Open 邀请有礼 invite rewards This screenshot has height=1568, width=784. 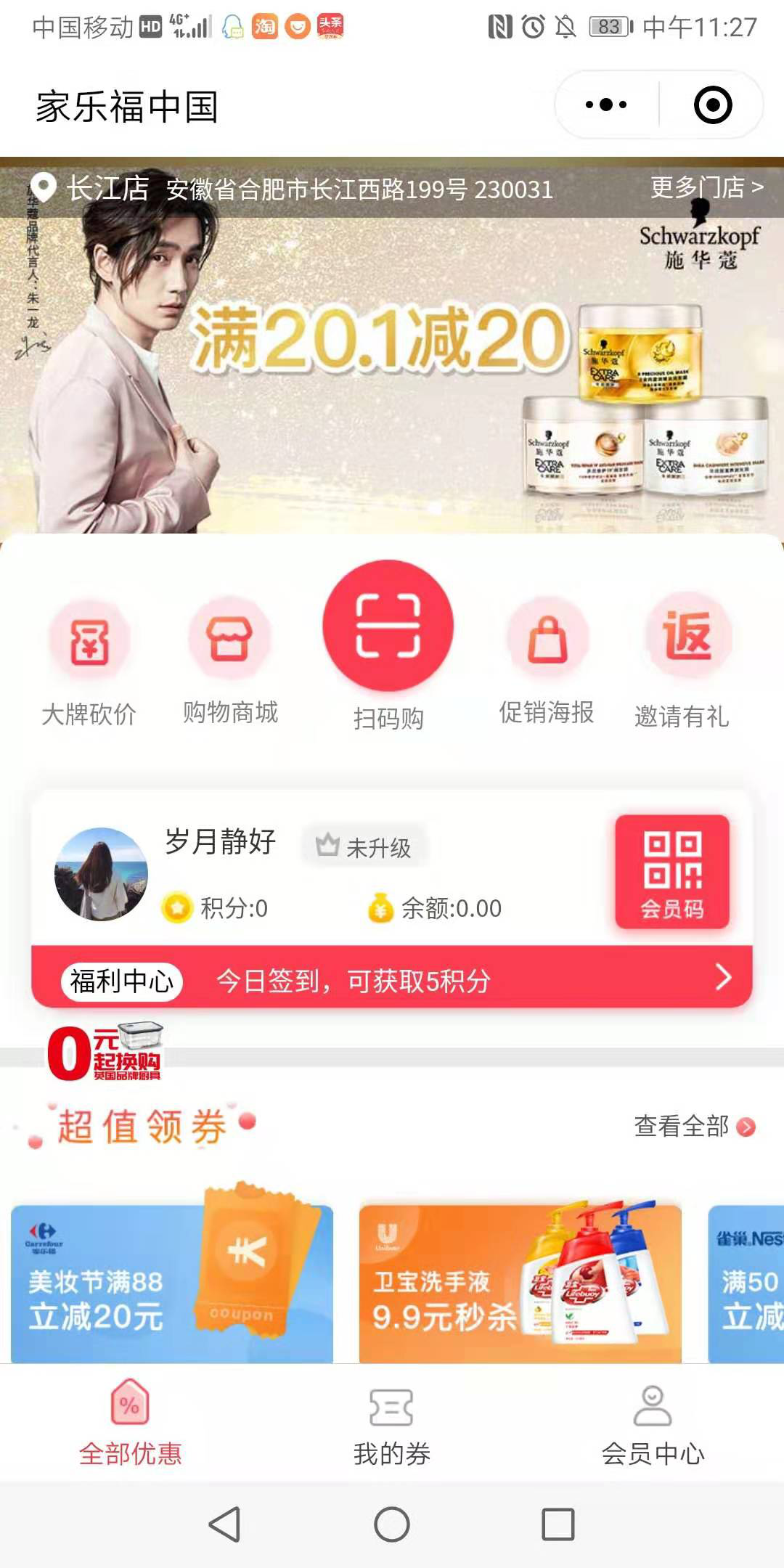click(x=688, y=639)
